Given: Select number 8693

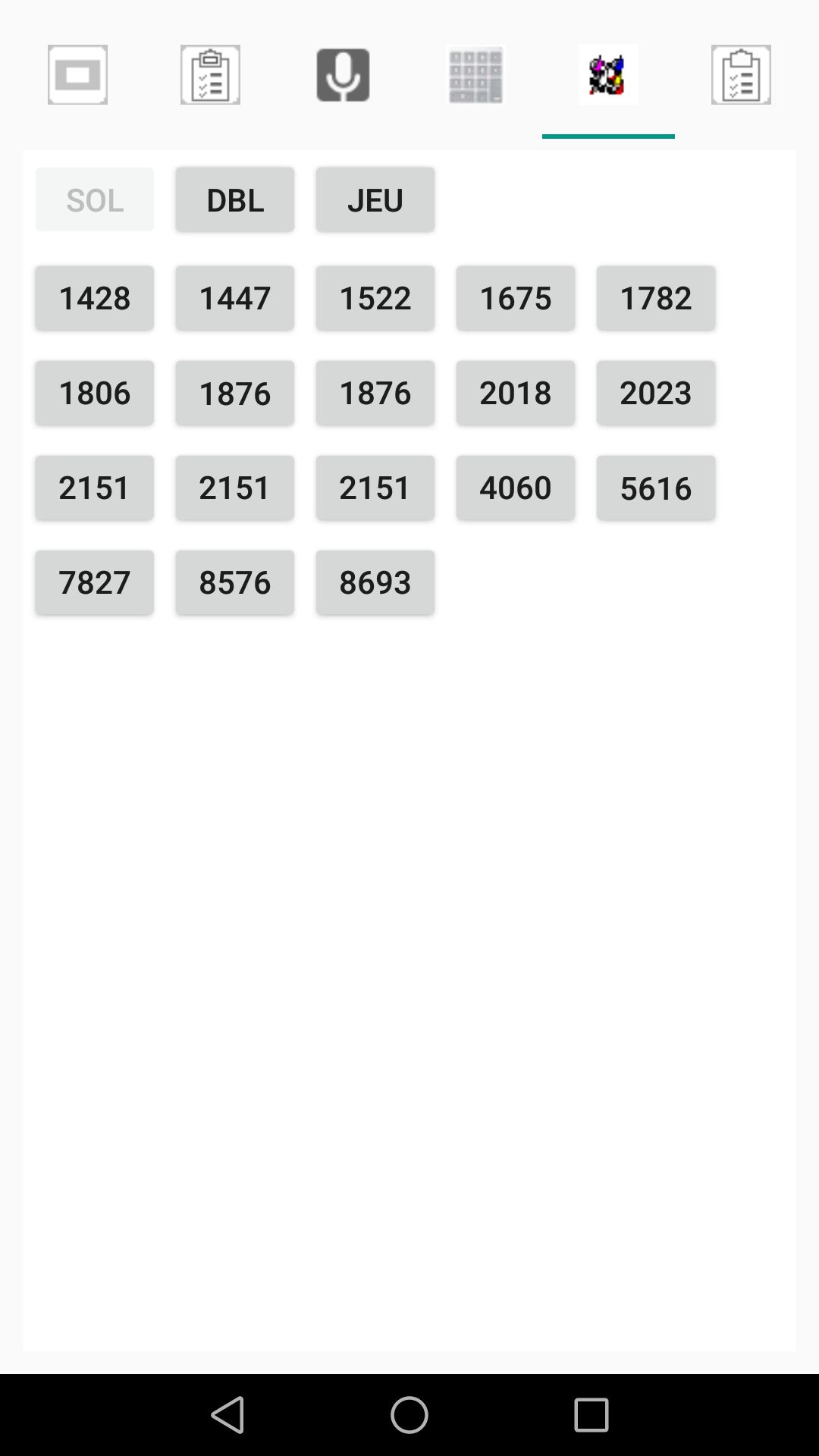Looking at the screenshot, I should point(375,582).
